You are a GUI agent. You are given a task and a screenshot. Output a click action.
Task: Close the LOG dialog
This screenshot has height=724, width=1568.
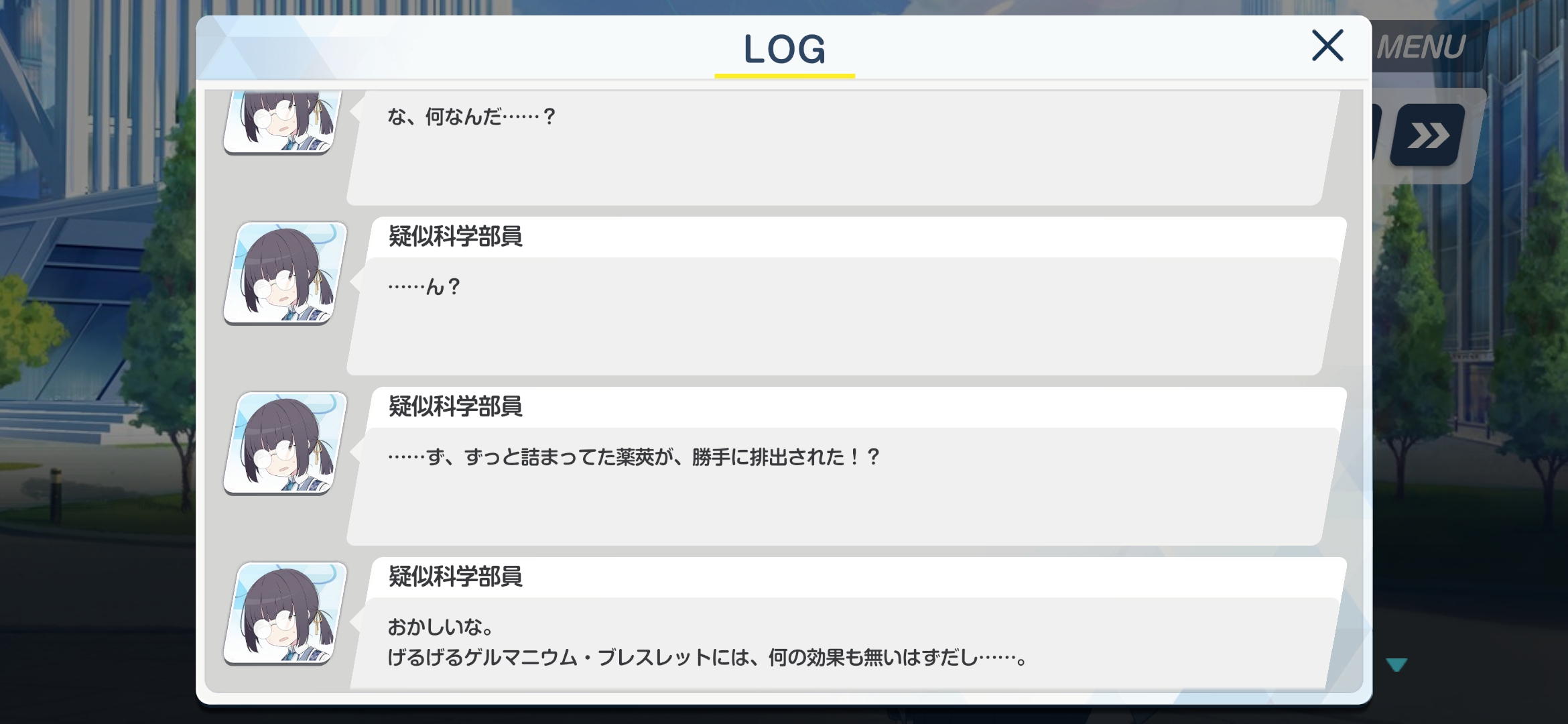tap(1327, 46)
